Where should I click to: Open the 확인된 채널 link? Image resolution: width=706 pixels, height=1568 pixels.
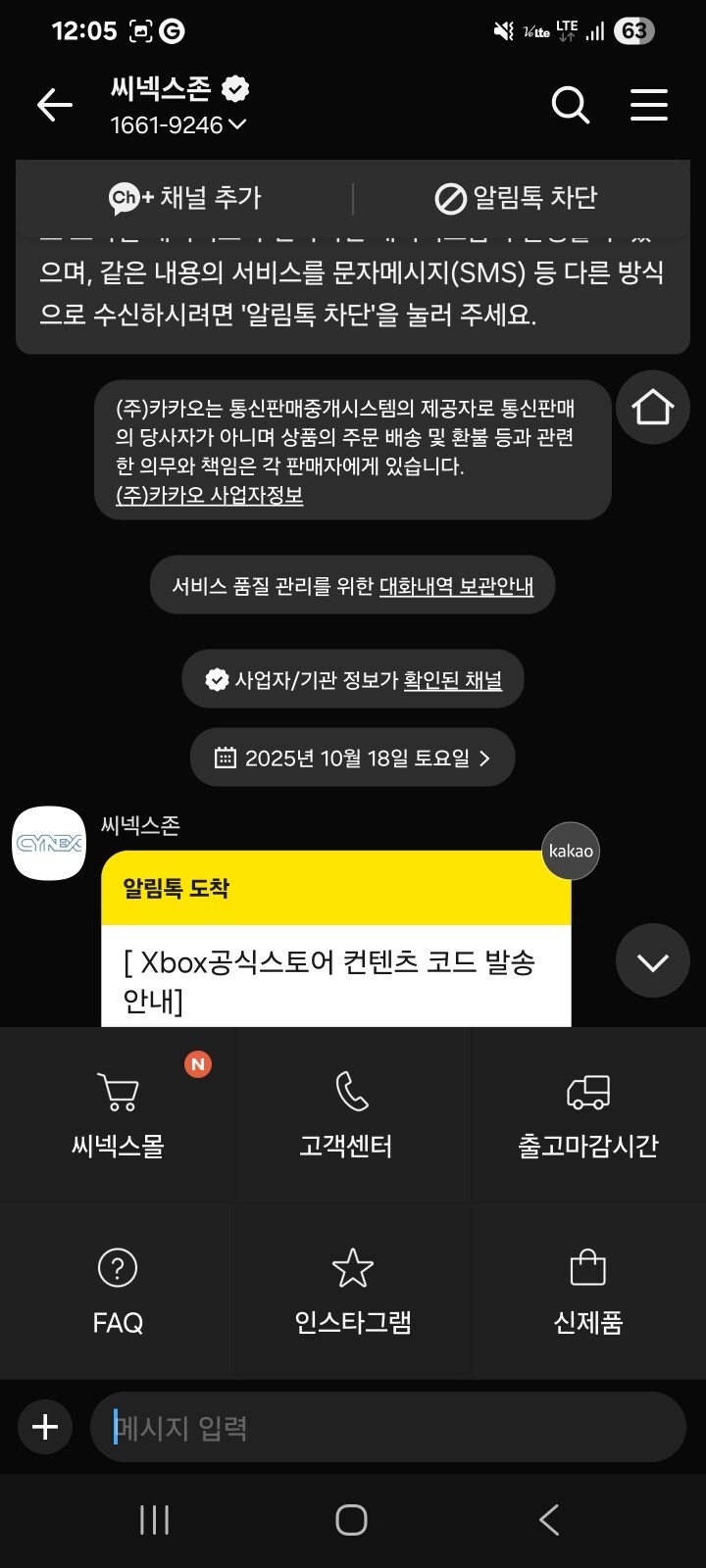pyautogui.click(x=452, y=680)
